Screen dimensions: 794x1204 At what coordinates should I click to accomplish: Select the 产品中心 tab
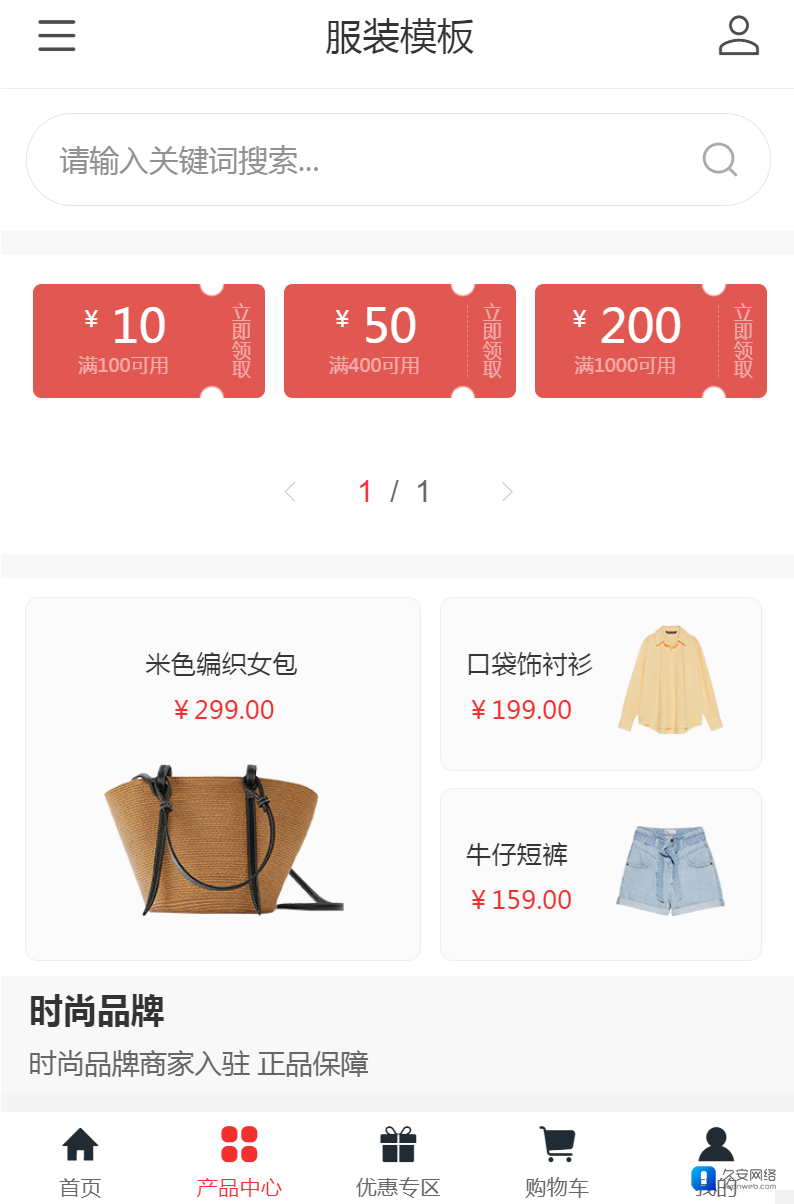point(239,1160)
